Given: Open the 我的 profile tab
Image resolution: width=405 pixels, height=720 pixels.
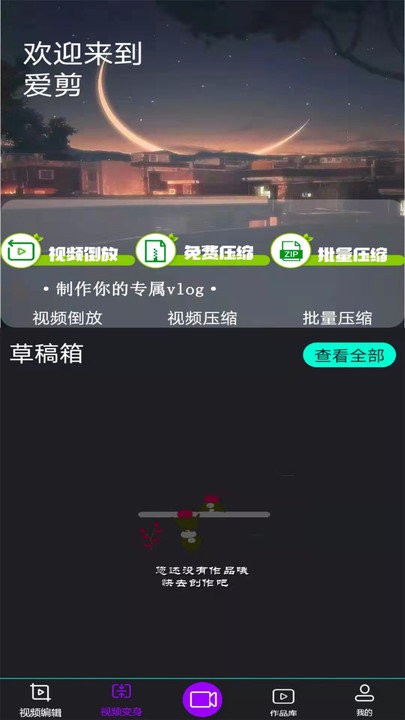Looking at the screenshot, I should (364, 701).
